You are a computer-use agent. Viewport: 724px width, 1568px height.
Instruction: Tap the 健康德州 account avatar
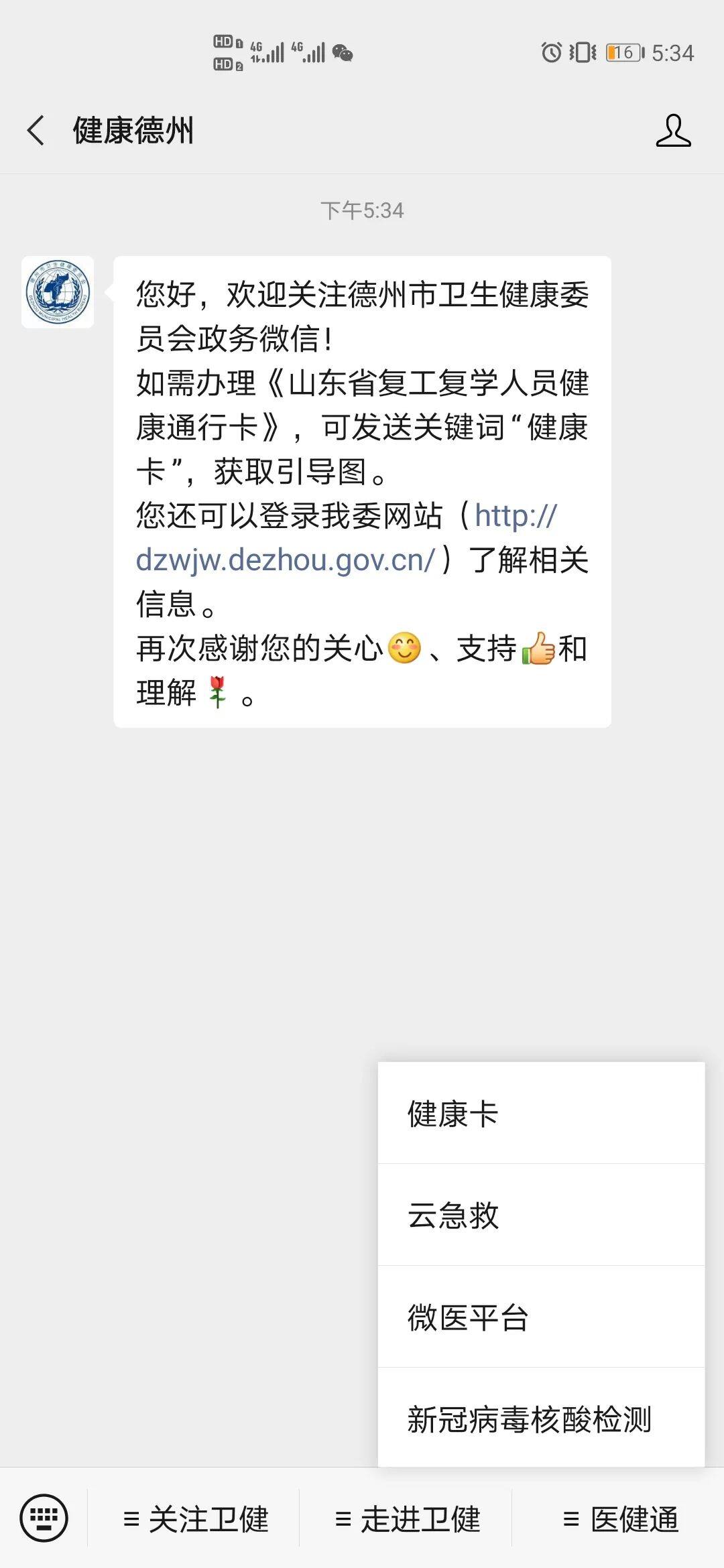tap(58, 292)
